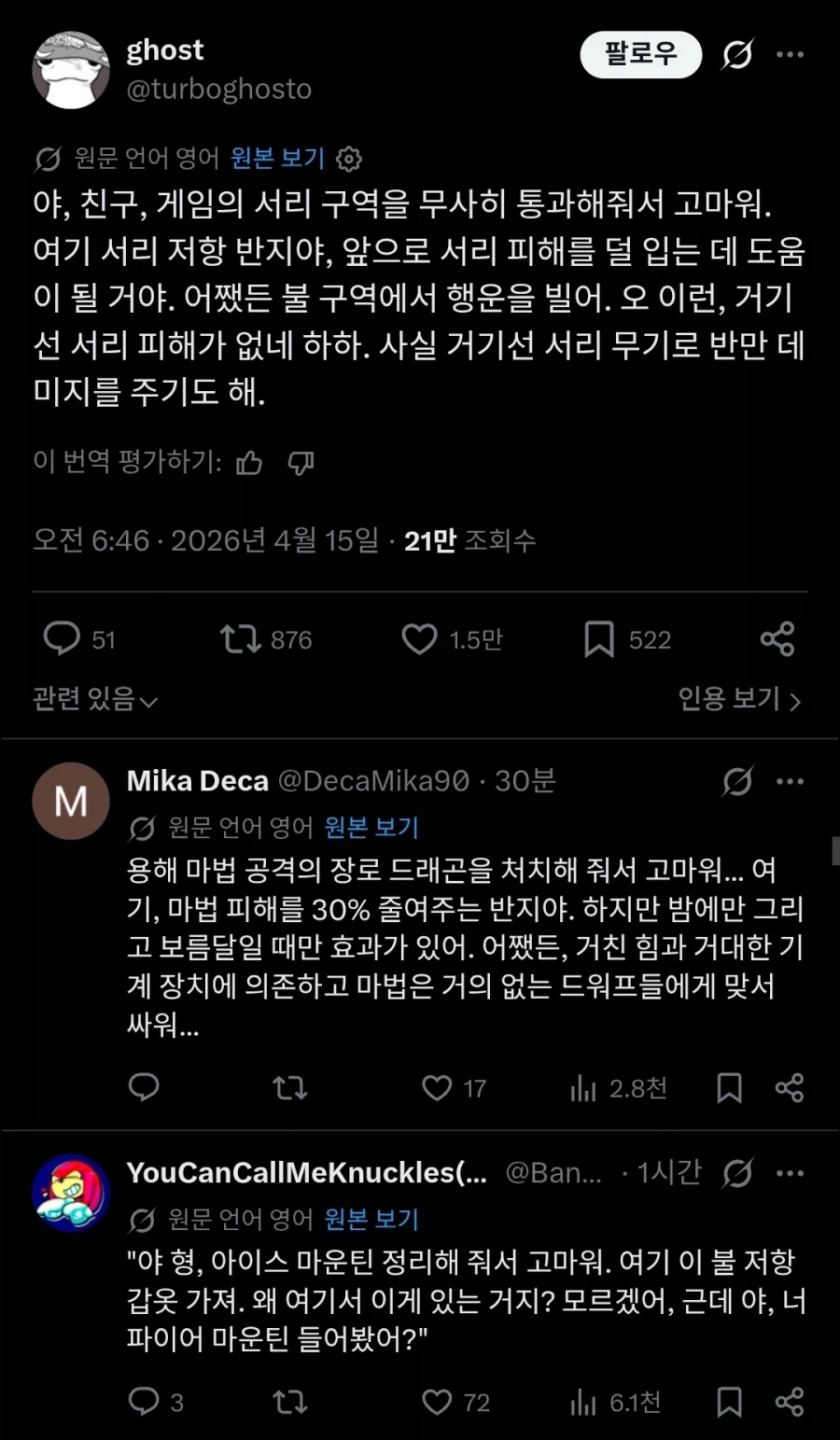Reply to YouCanCallMeKnuckles's comment

click(145, 1402)
